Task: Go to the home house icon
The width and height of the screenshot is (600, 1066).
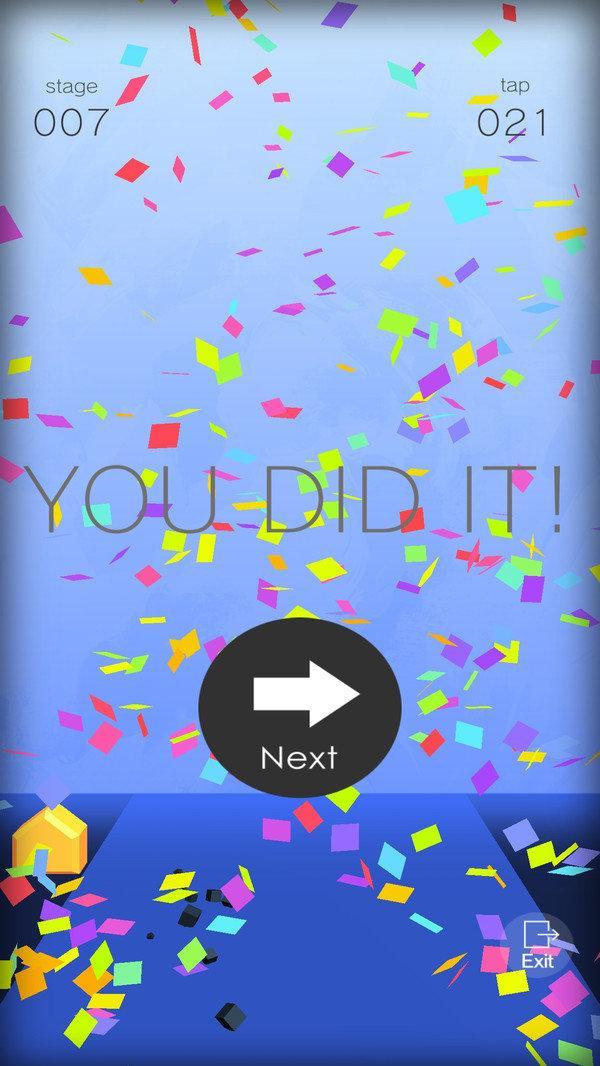Action: (x=50, y=839)
